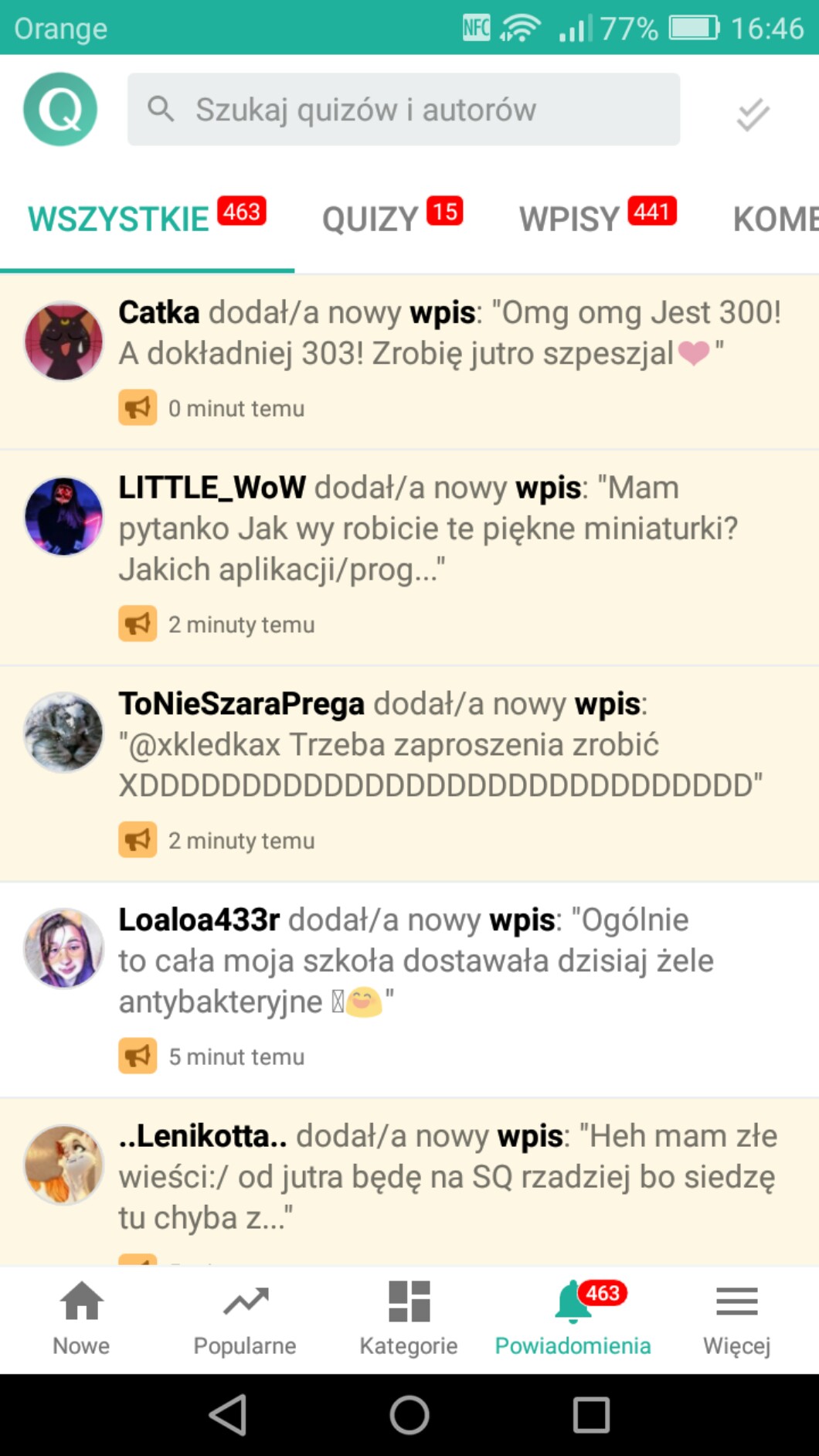Go to the Nowe section
Viewport: 819px width, 1456px height.
point(81,1318)
